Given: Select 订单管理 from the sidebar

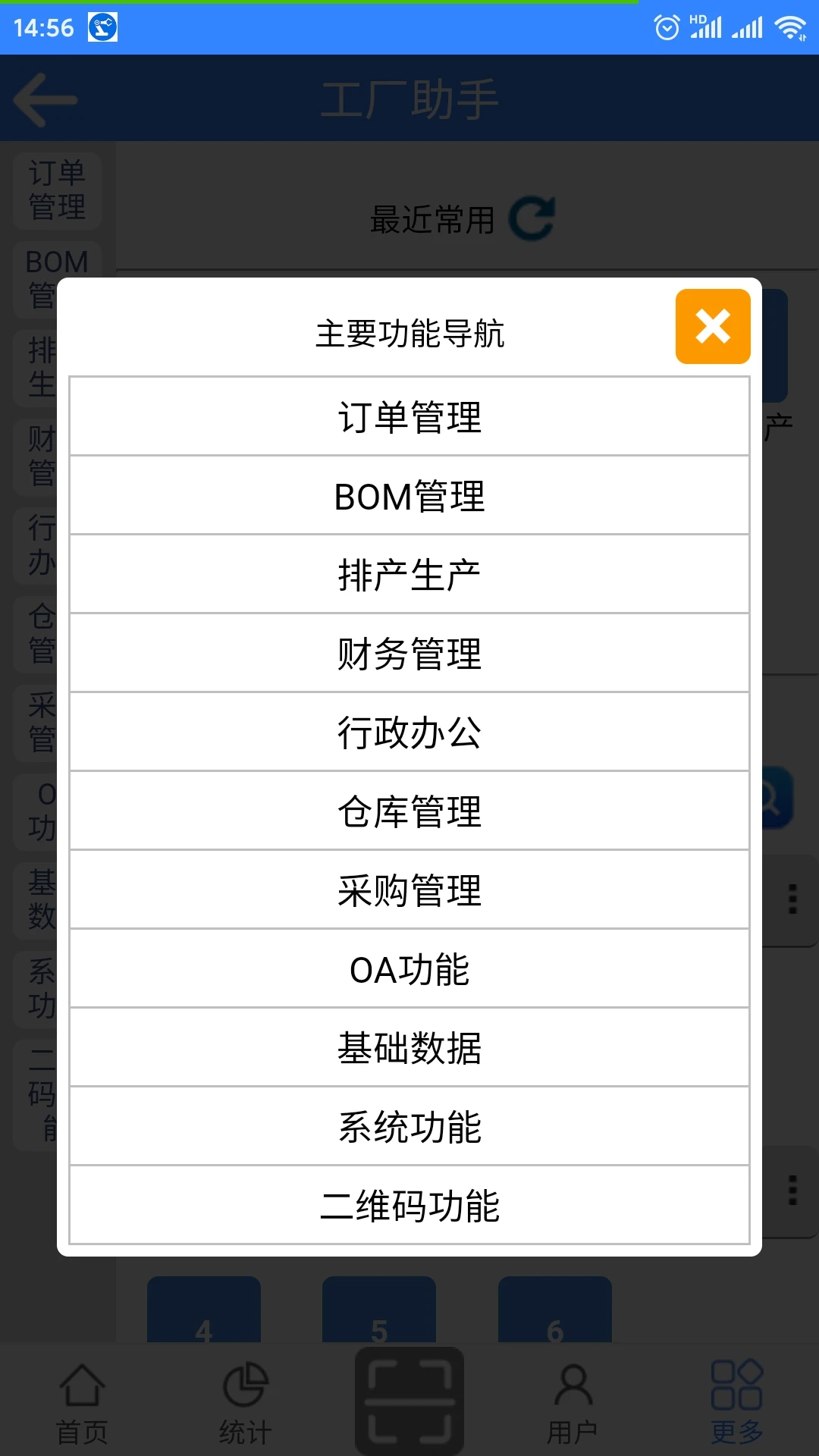Looking at the screenshot, I should click(x=57, y=190).
